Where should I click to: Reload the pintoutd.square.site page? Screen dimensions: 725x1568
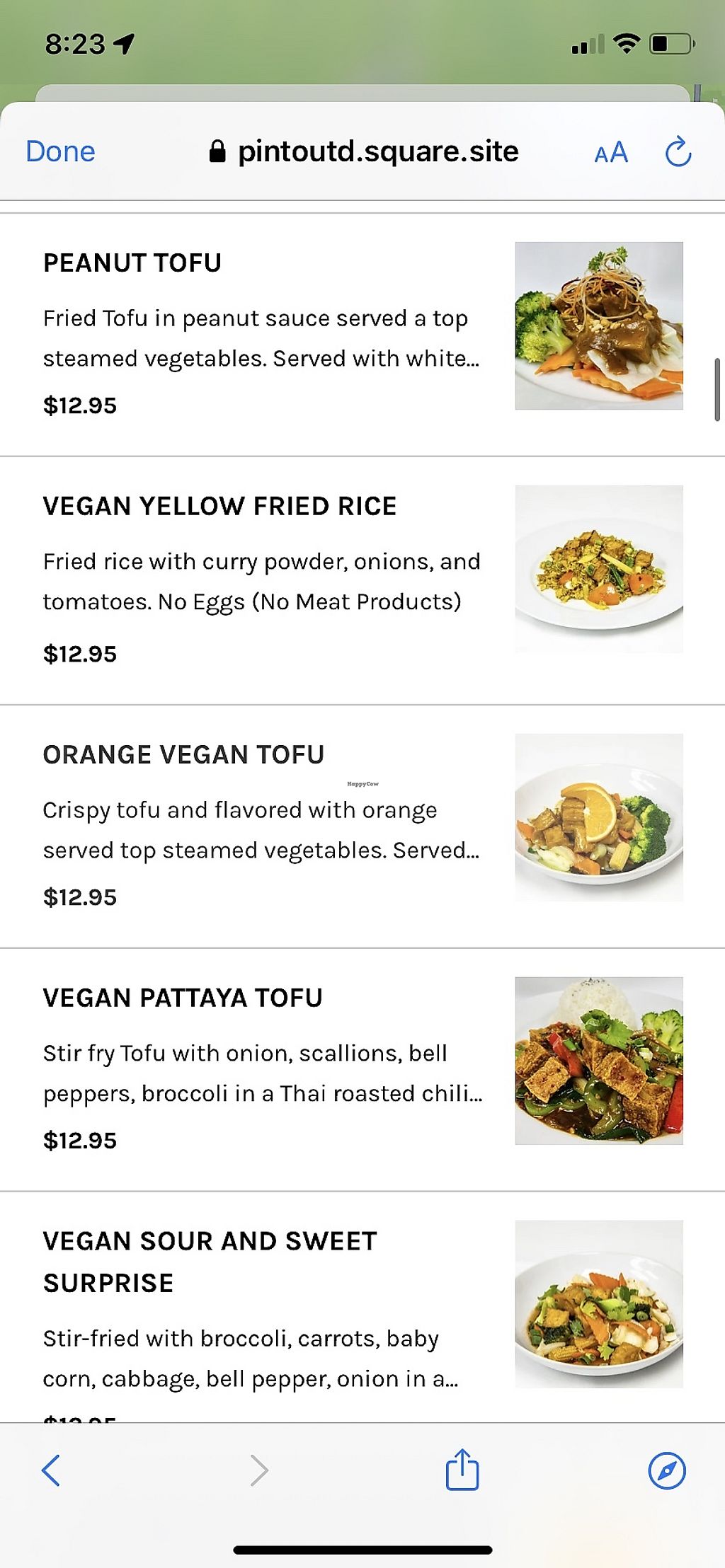[678, 152]
